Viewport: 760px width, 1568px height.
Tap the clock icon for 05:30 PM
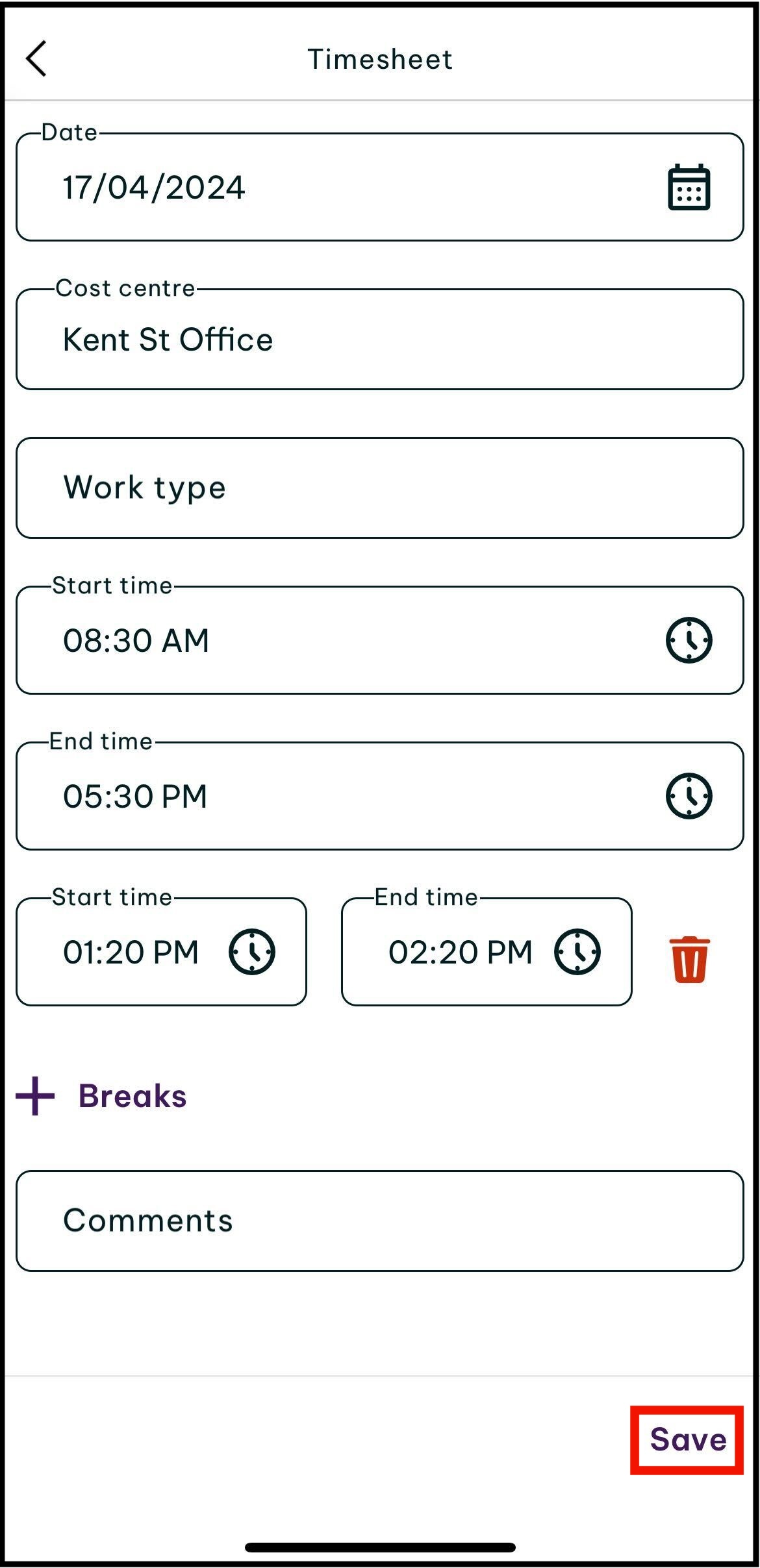pos(689,796)
